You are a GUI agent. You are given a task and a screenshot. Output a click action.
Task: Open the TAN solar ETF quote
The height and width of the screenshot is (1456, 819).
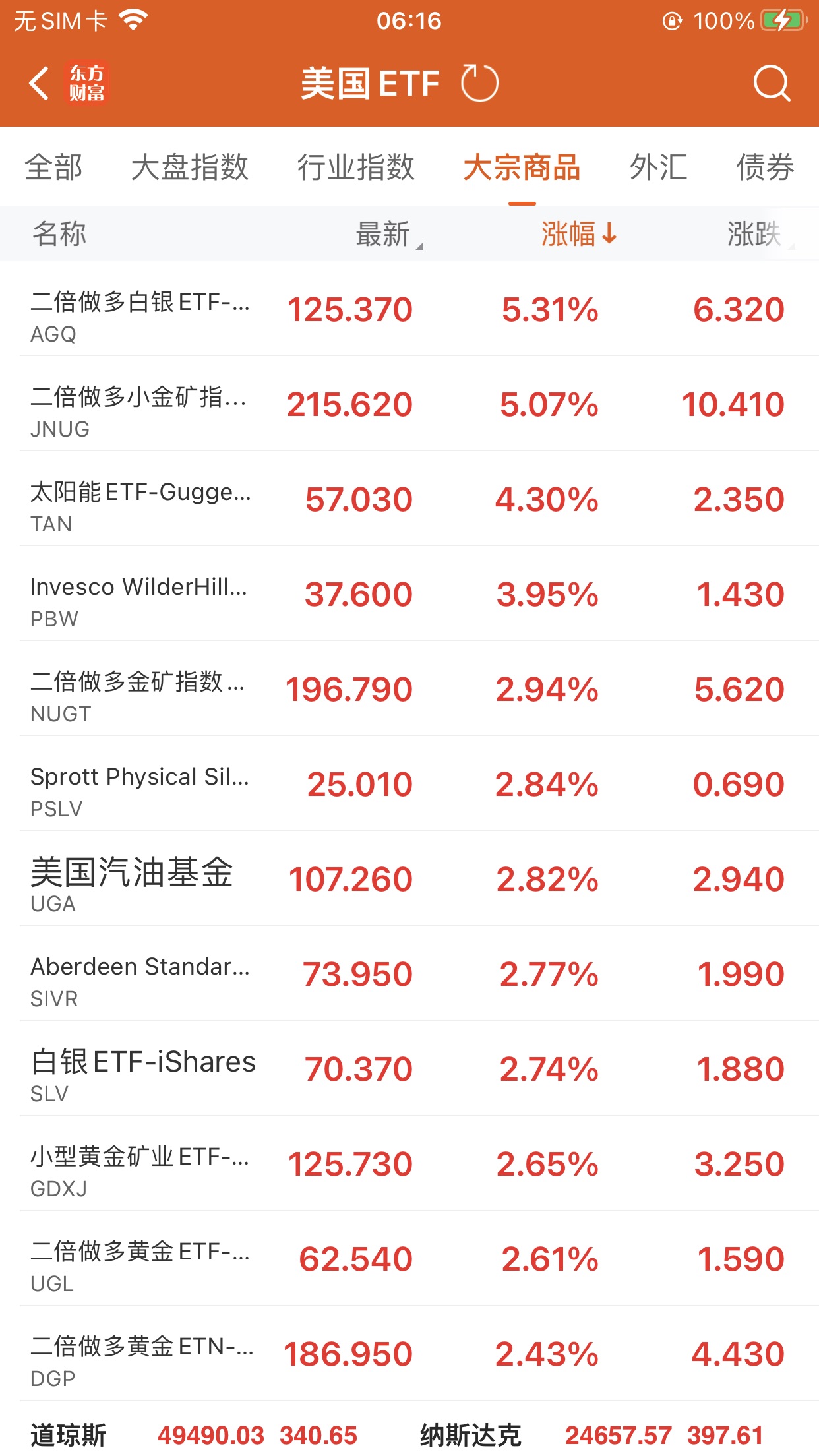click(x=409, y=500)
